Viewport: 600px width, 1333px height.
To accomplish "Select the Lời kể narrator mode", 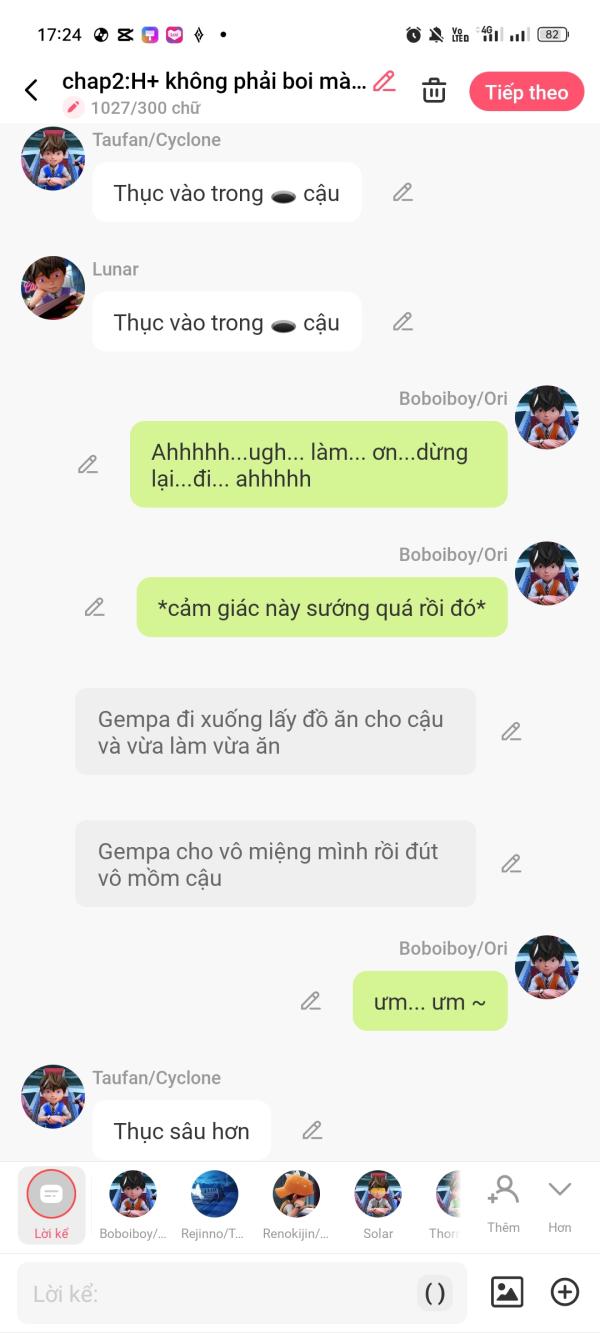I will (51, 1205).
